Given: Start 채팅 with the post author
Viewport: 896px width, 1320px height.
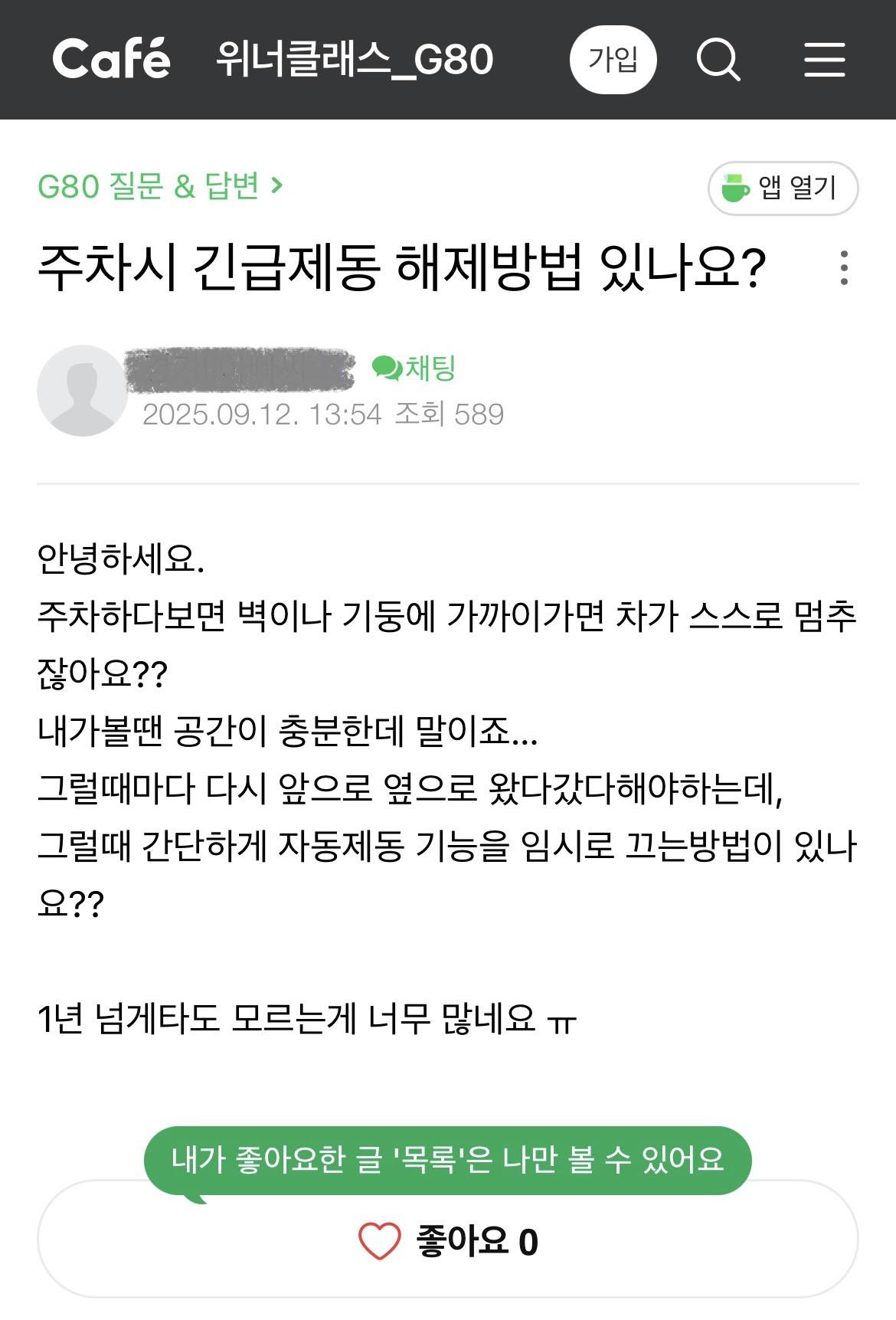Looking at the screenshot, I should tap(414, 368).
